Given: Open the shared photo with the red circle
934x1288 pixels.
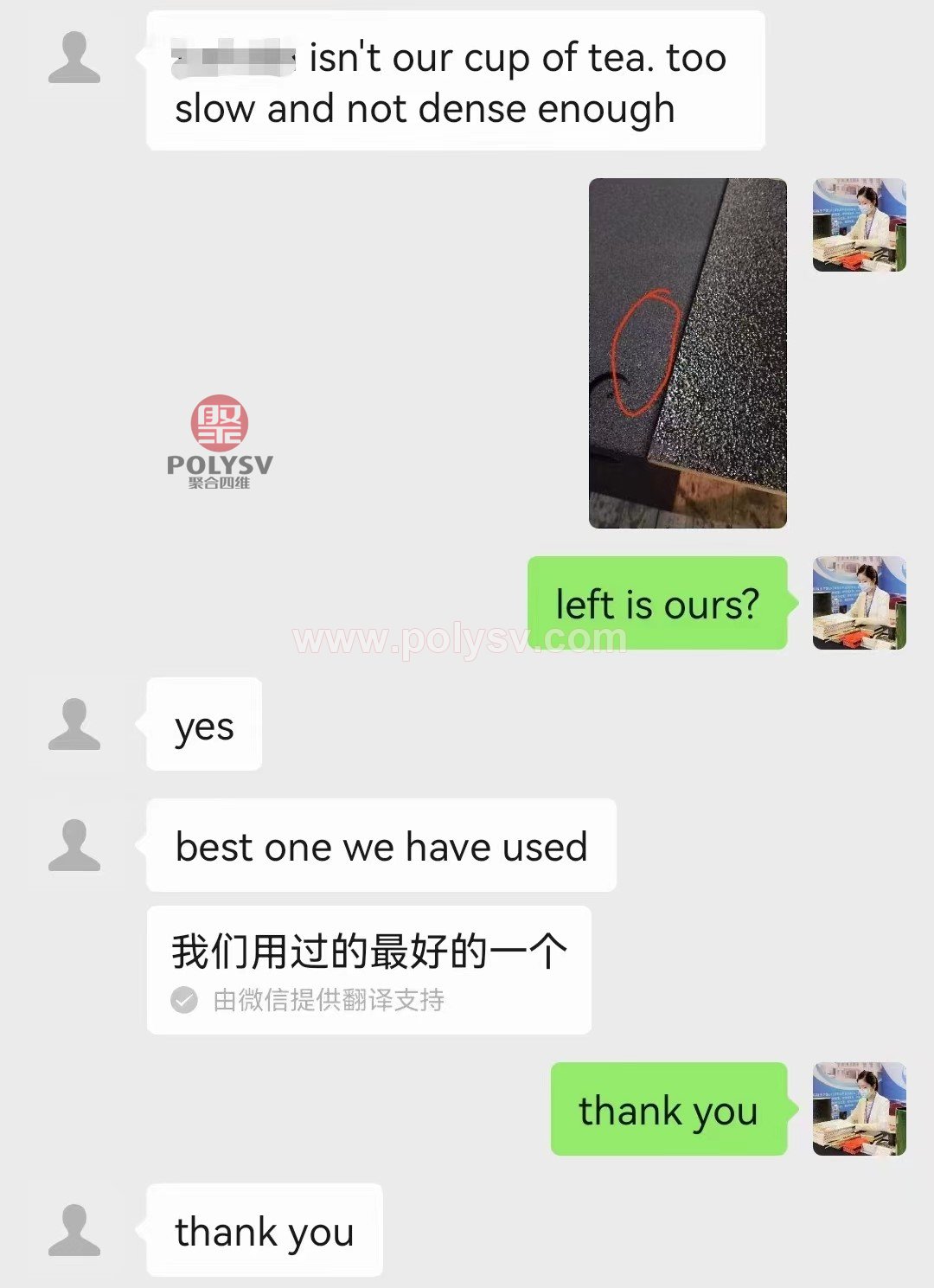Looking at the screenshot, I should click(688, 353).
